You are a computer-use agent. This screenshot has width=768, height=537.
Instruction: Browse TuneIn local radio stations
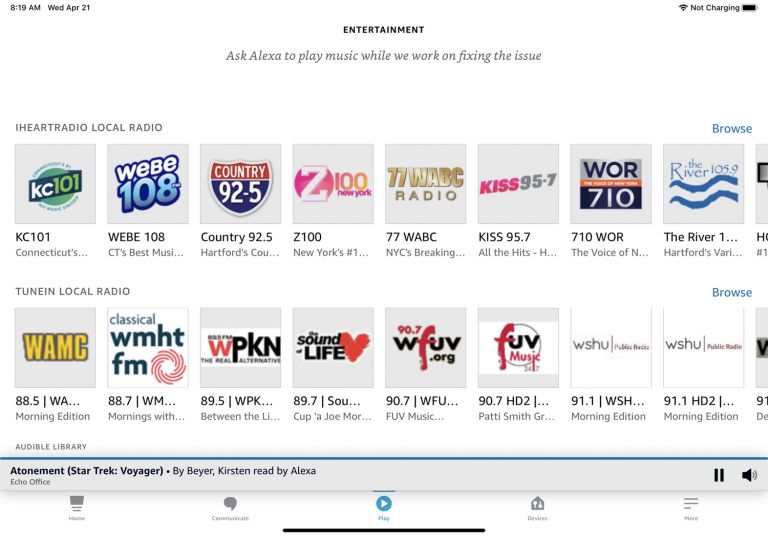[x=731, y=292]
